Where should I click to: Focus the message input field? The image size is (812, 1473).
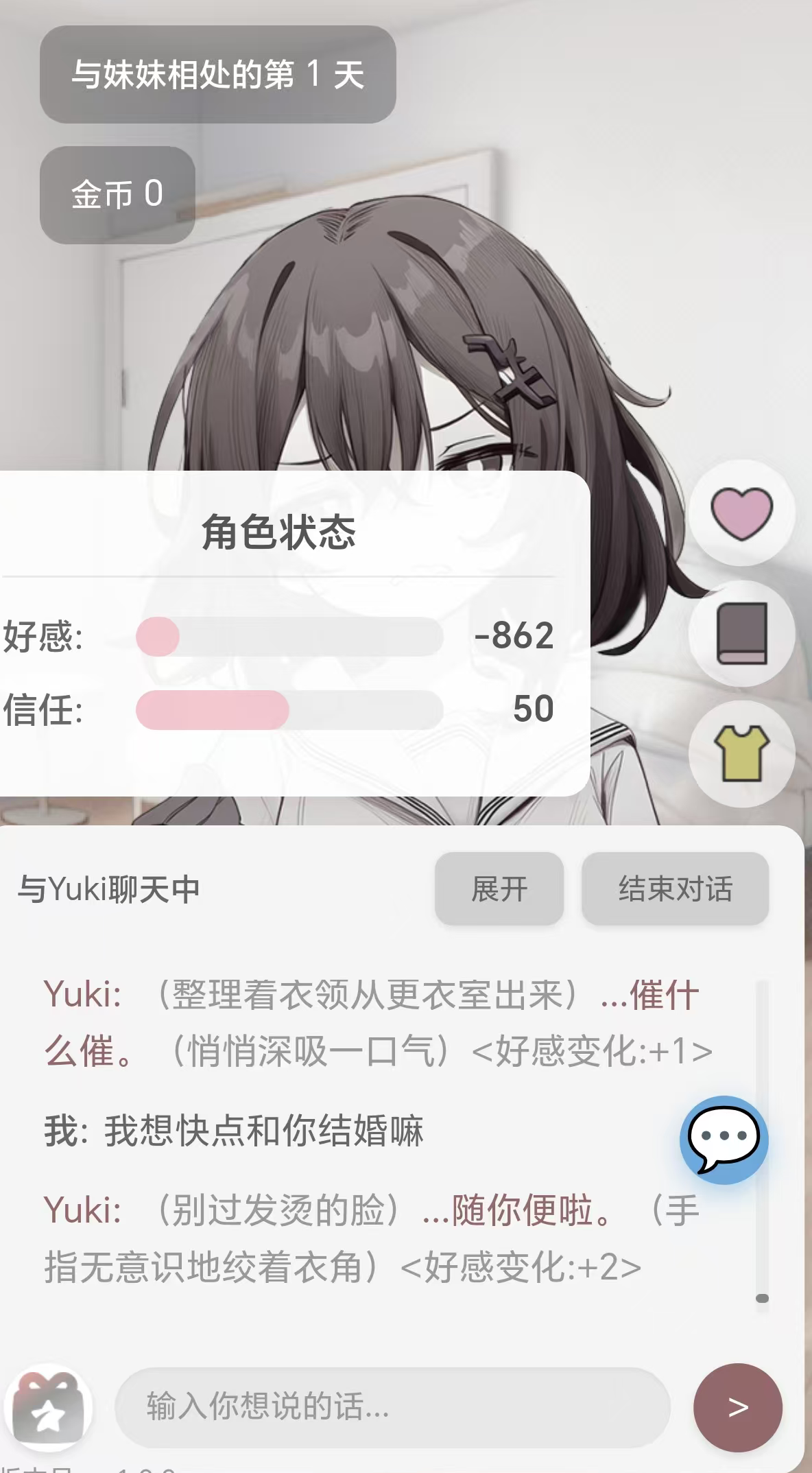(392, 1407)
